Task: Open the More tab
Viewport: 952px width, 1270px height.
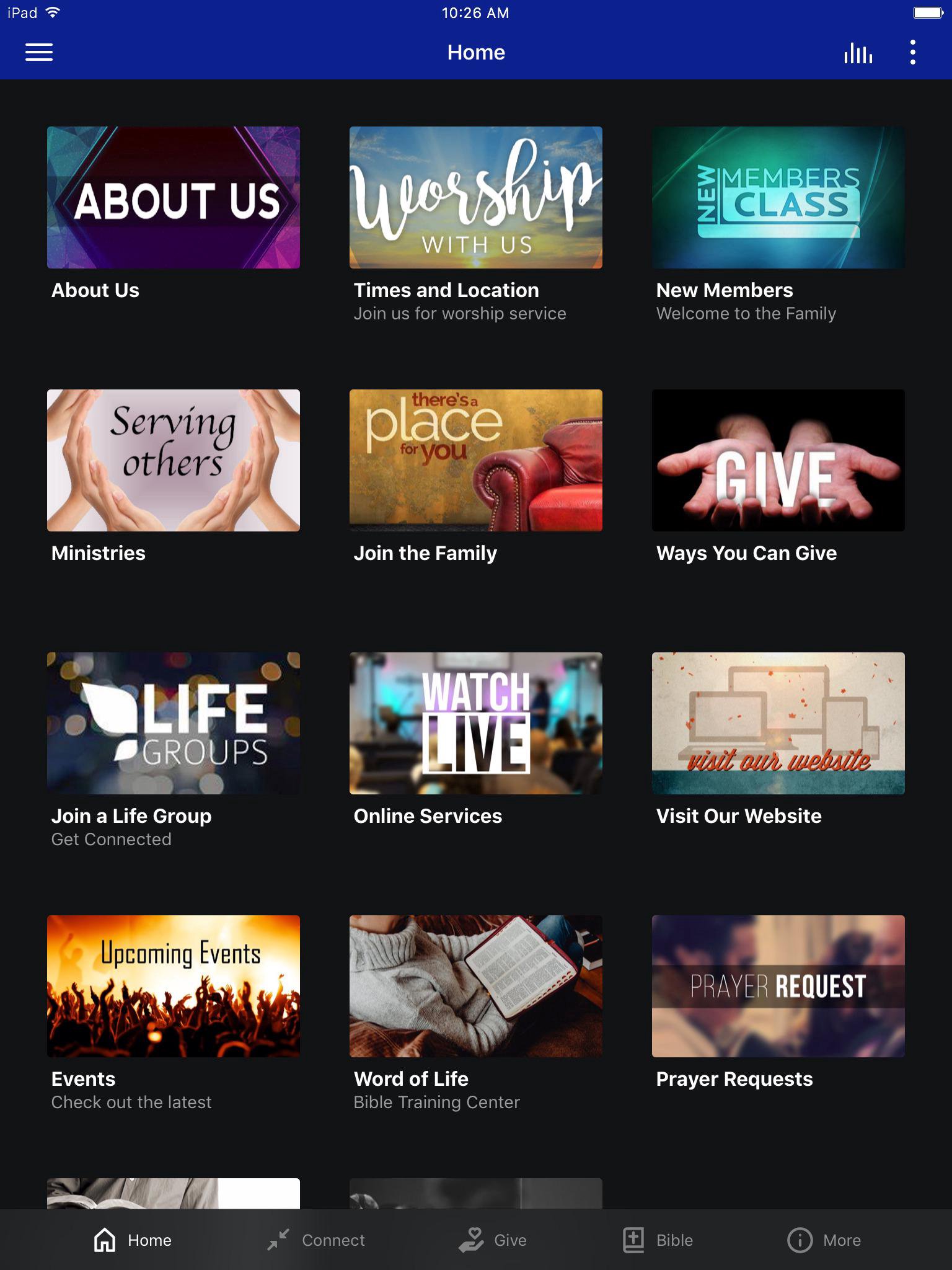Action: (x=824, y=1240)
